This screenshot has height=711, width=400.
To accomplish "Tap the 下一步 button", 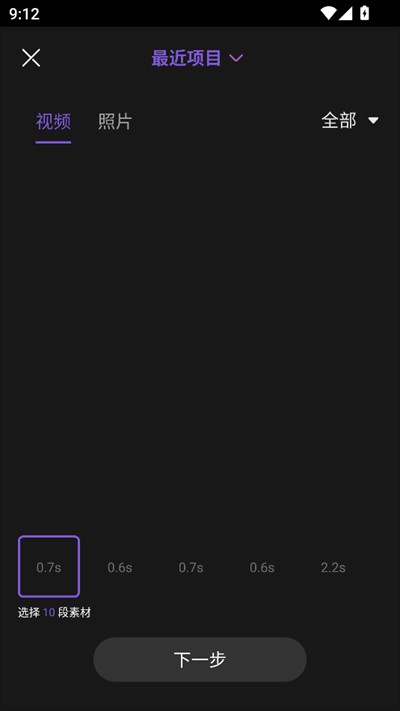I will pyautogui.click(x=200, y=659).
